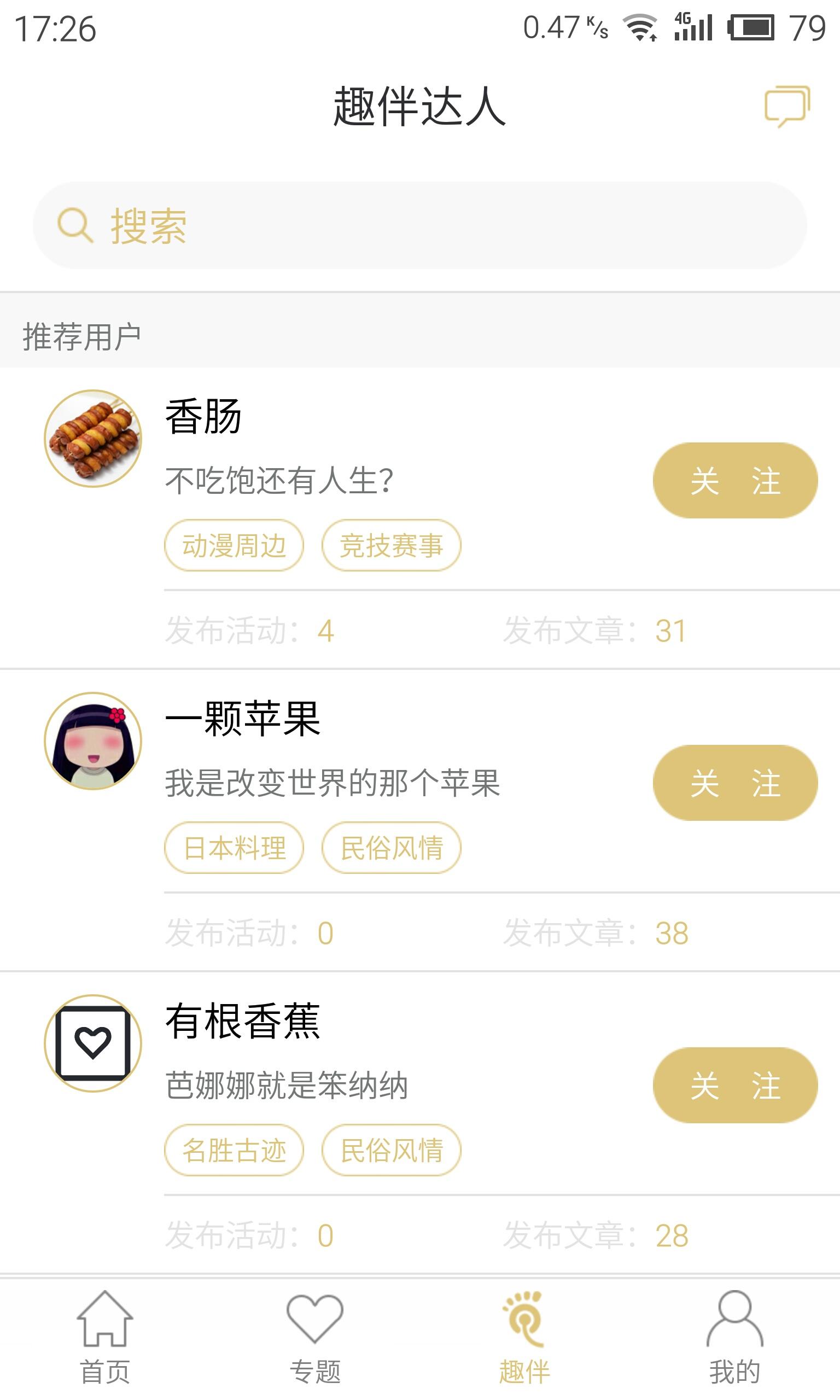Follow the user 一颗苹果
This screenshot has width=840, height=1400.
tap(734, 783)
